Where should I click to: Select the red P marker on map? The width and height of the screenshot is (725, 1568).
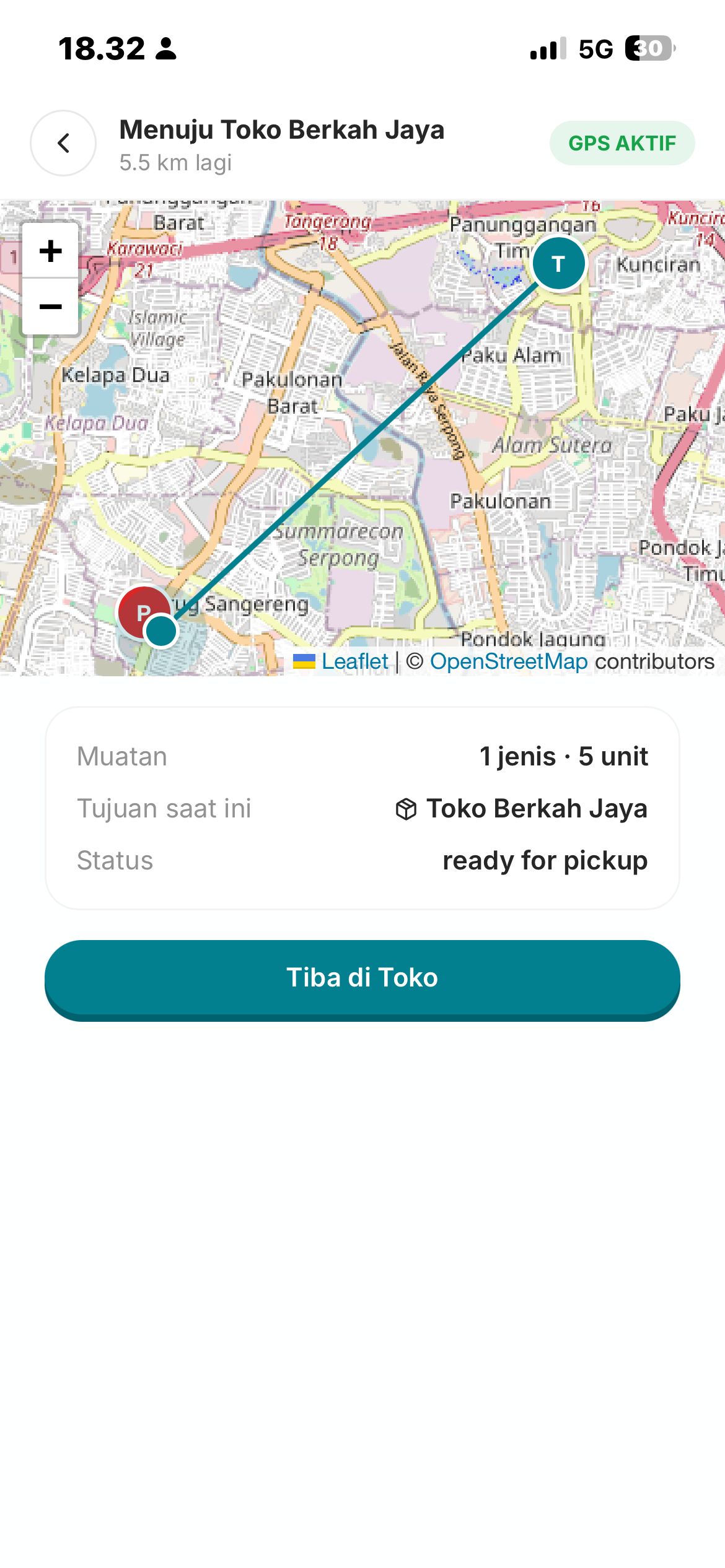click(x=143, y=612)
